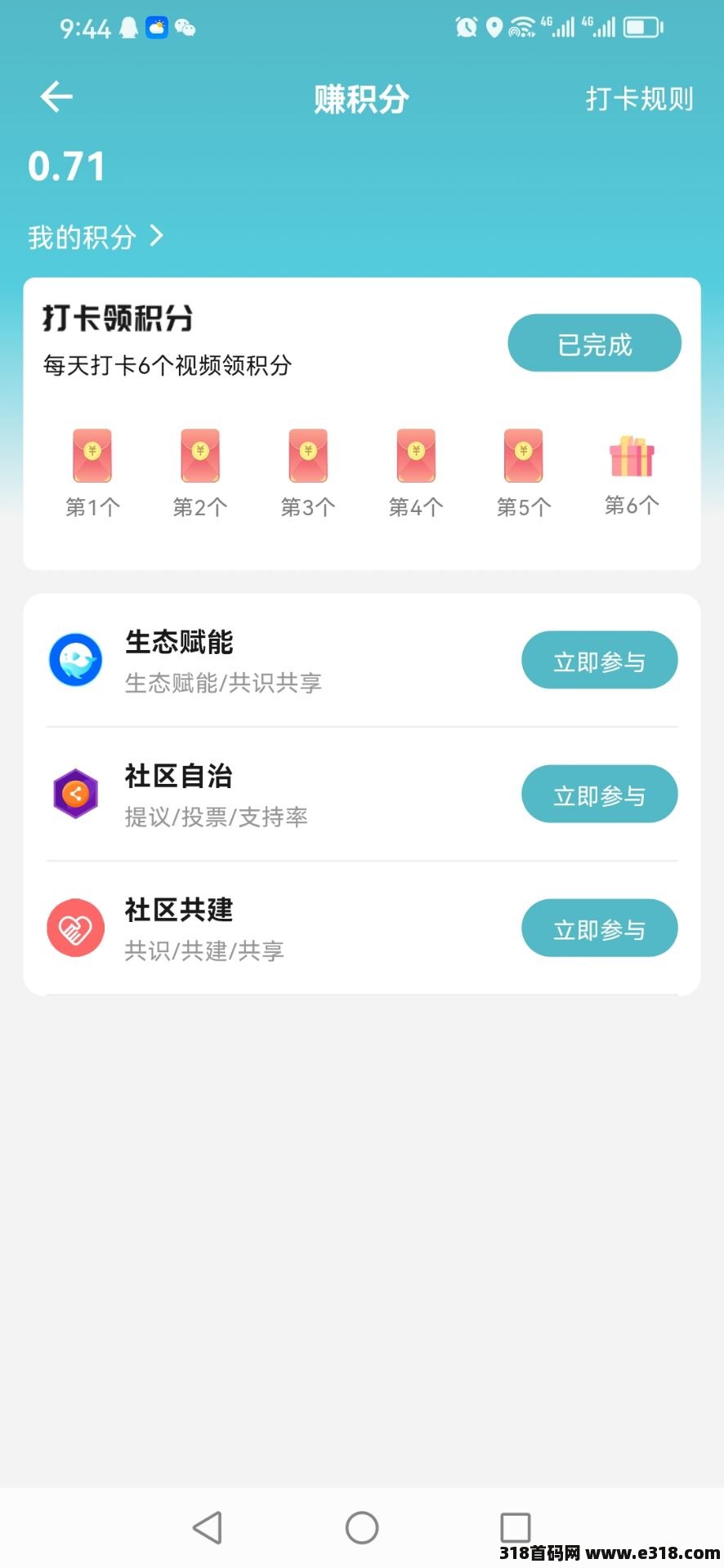Join 社区共建 with 立即参与
Screen dimensions: 724x1568
pyautogui.click(x=599, y=929)
